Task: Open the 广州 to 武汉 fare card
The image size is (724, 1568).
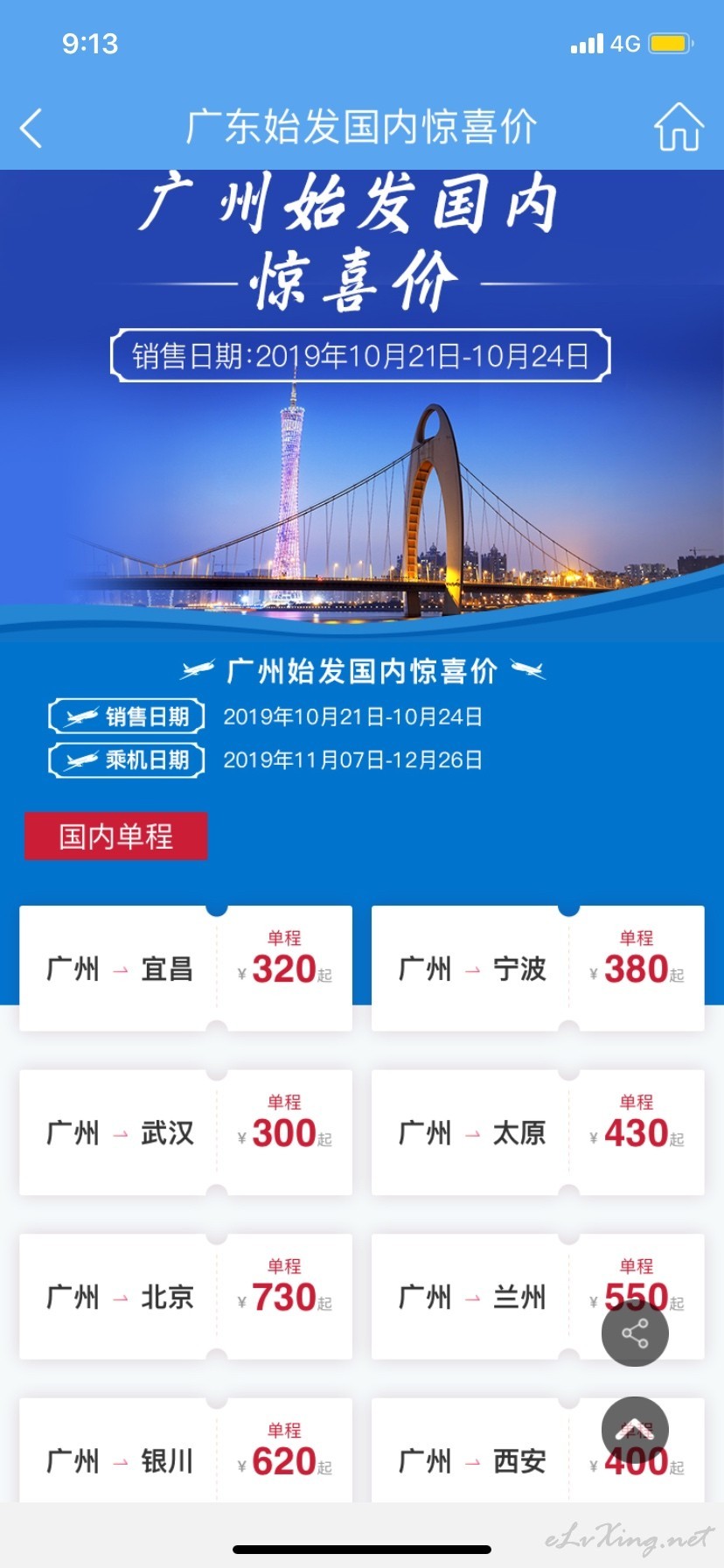Action: (185, 1132)
